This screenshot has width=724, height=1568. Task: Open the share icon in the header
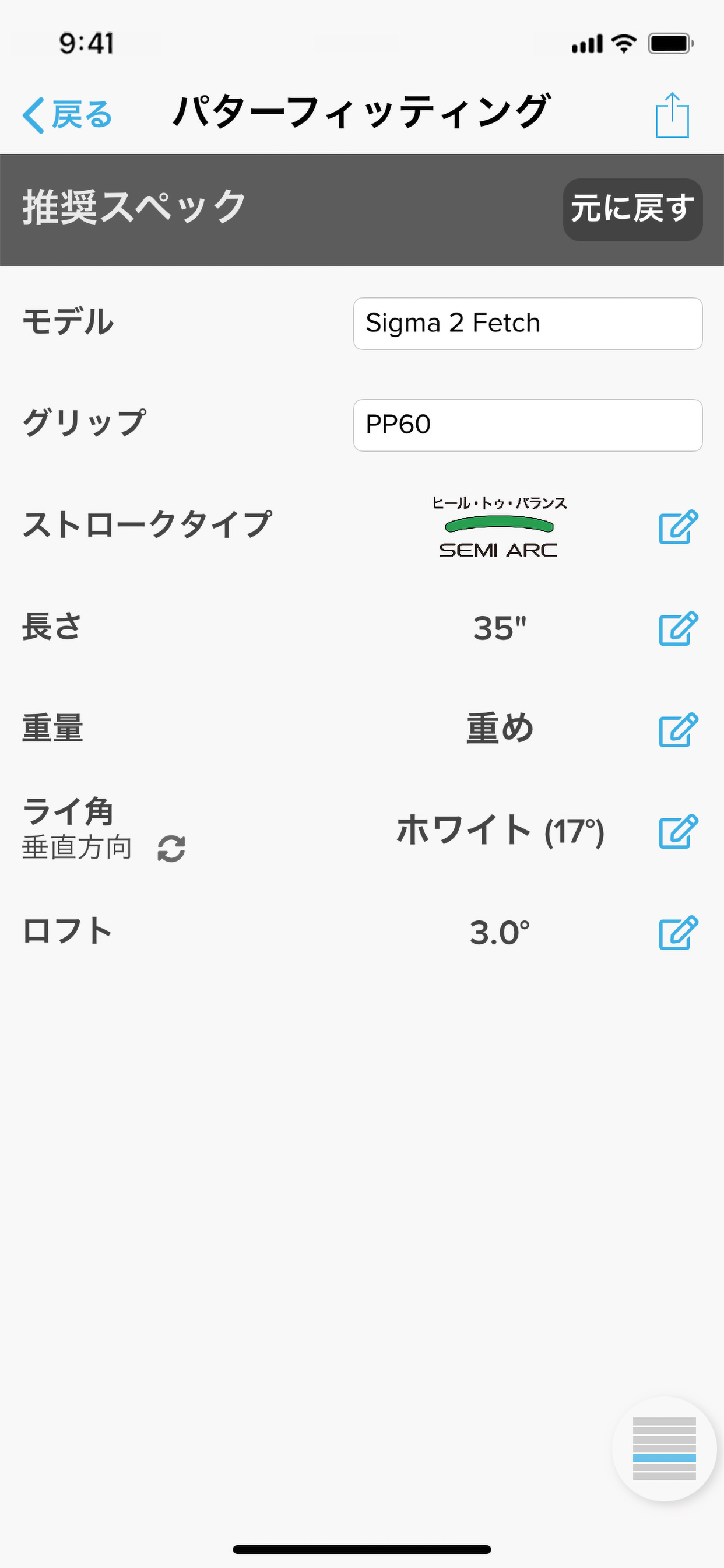point(672,116)
